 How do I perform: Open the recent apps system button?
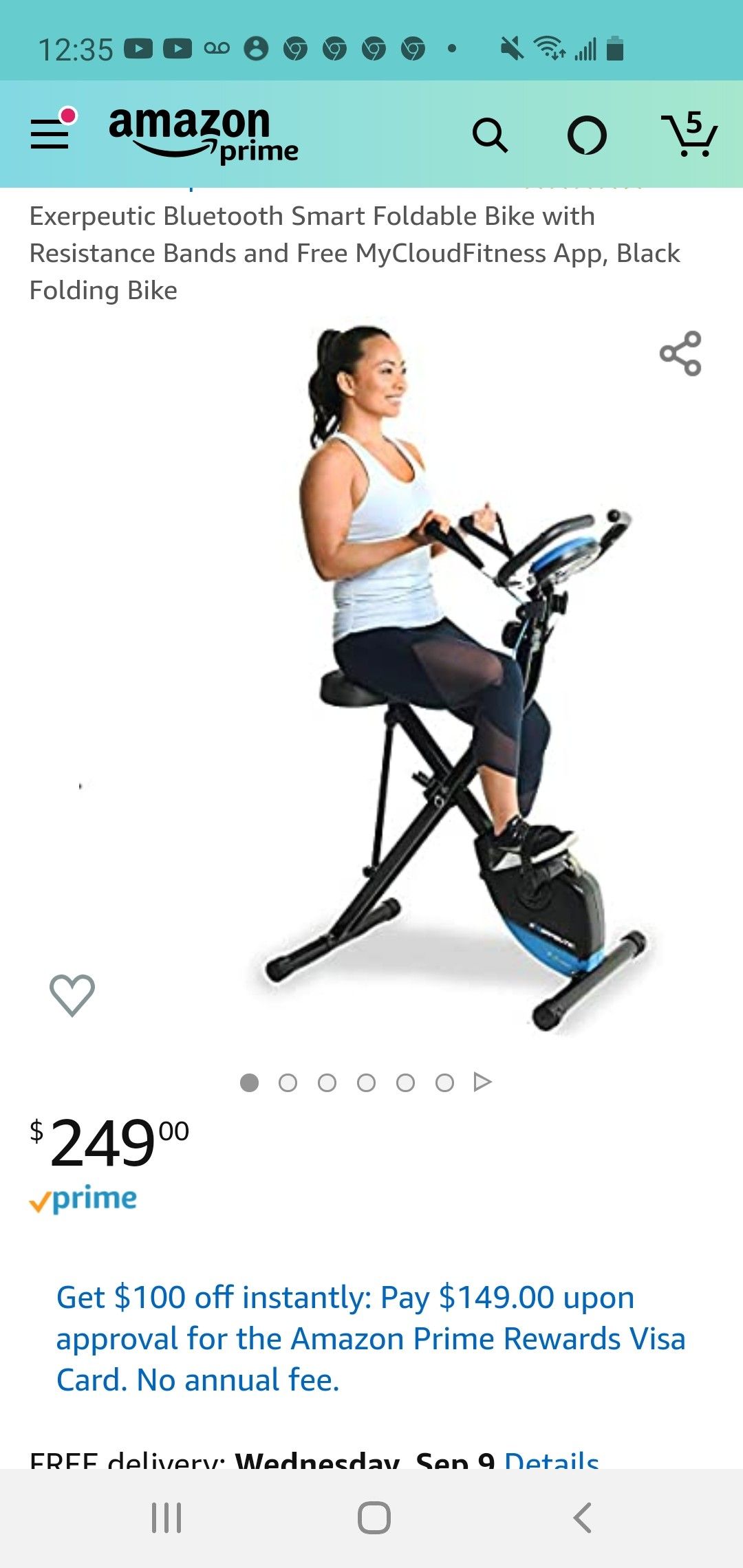pos(166,1518)
